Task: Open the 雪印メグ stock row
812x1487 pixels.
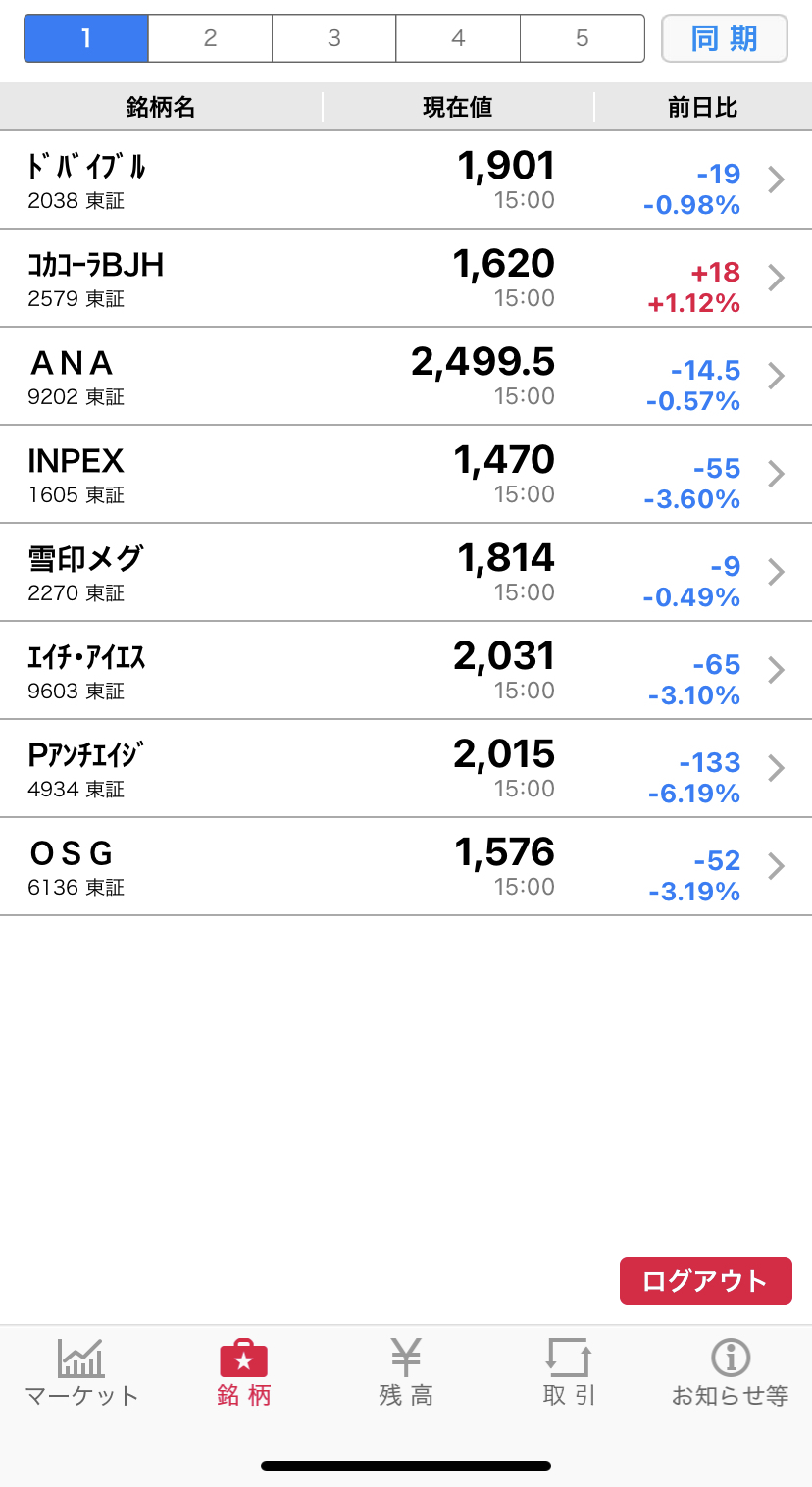Action: [406, 573]
